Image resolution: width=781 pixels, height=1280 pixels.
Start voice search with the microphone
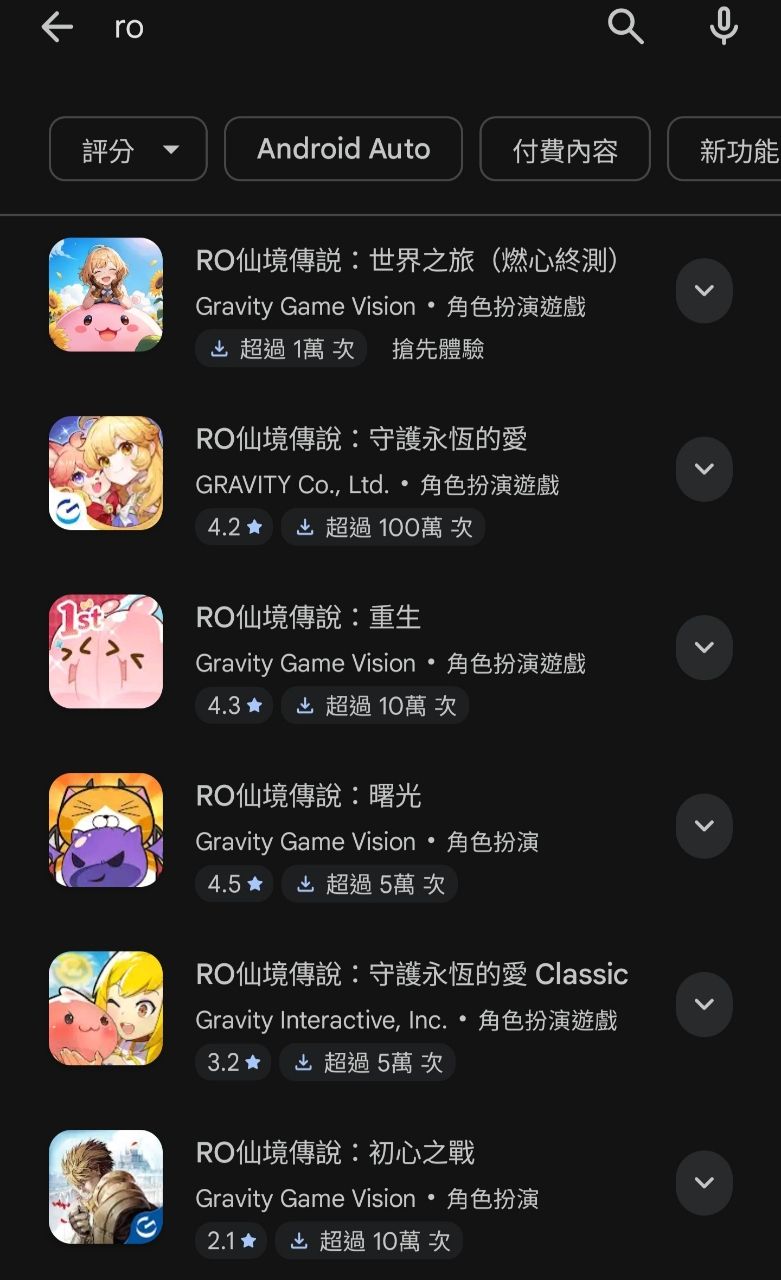[723, 27]
